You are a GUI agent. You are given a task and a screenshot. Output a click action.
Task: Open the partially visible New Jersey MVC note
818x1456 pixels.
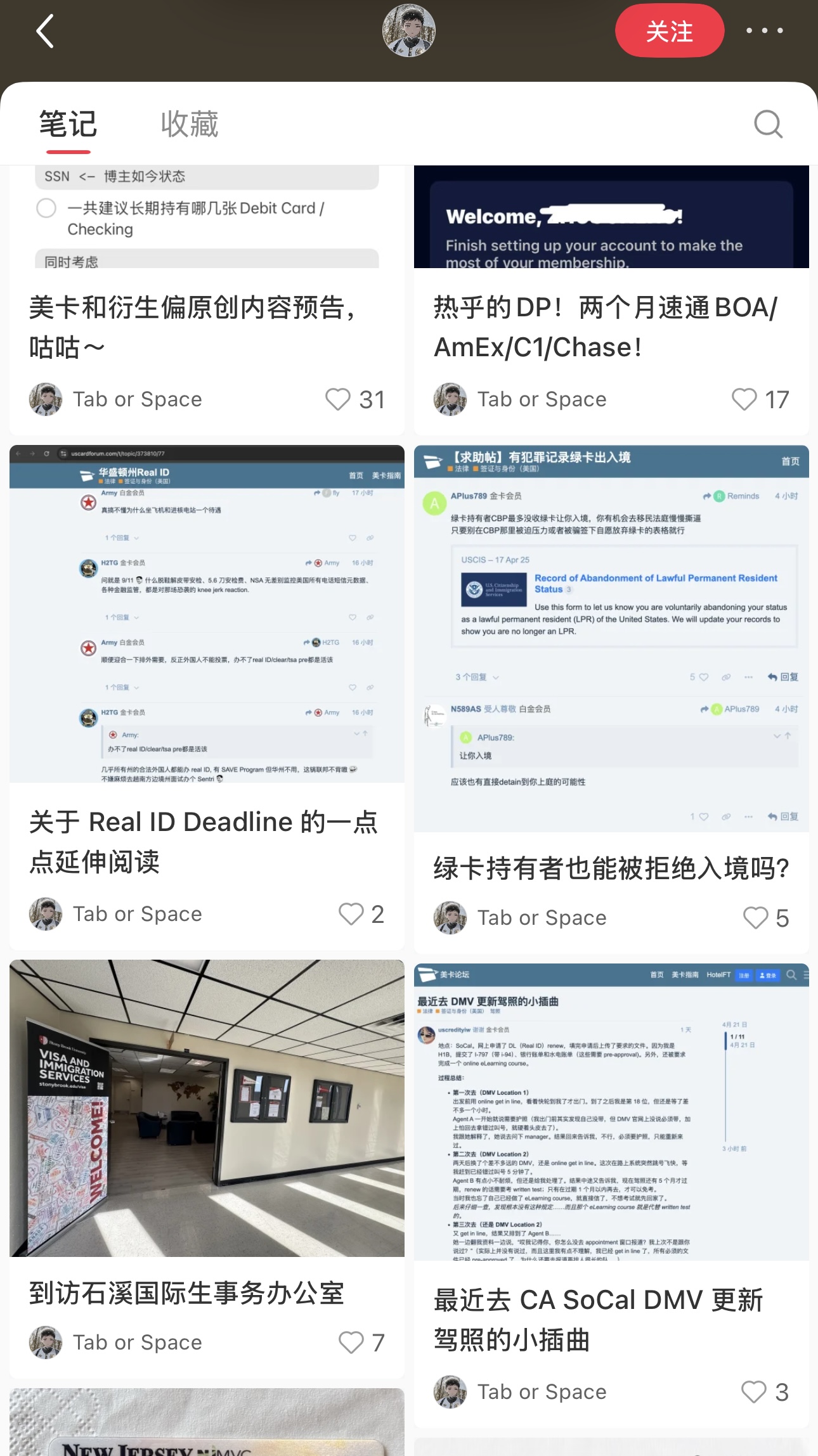[207, 1422]
